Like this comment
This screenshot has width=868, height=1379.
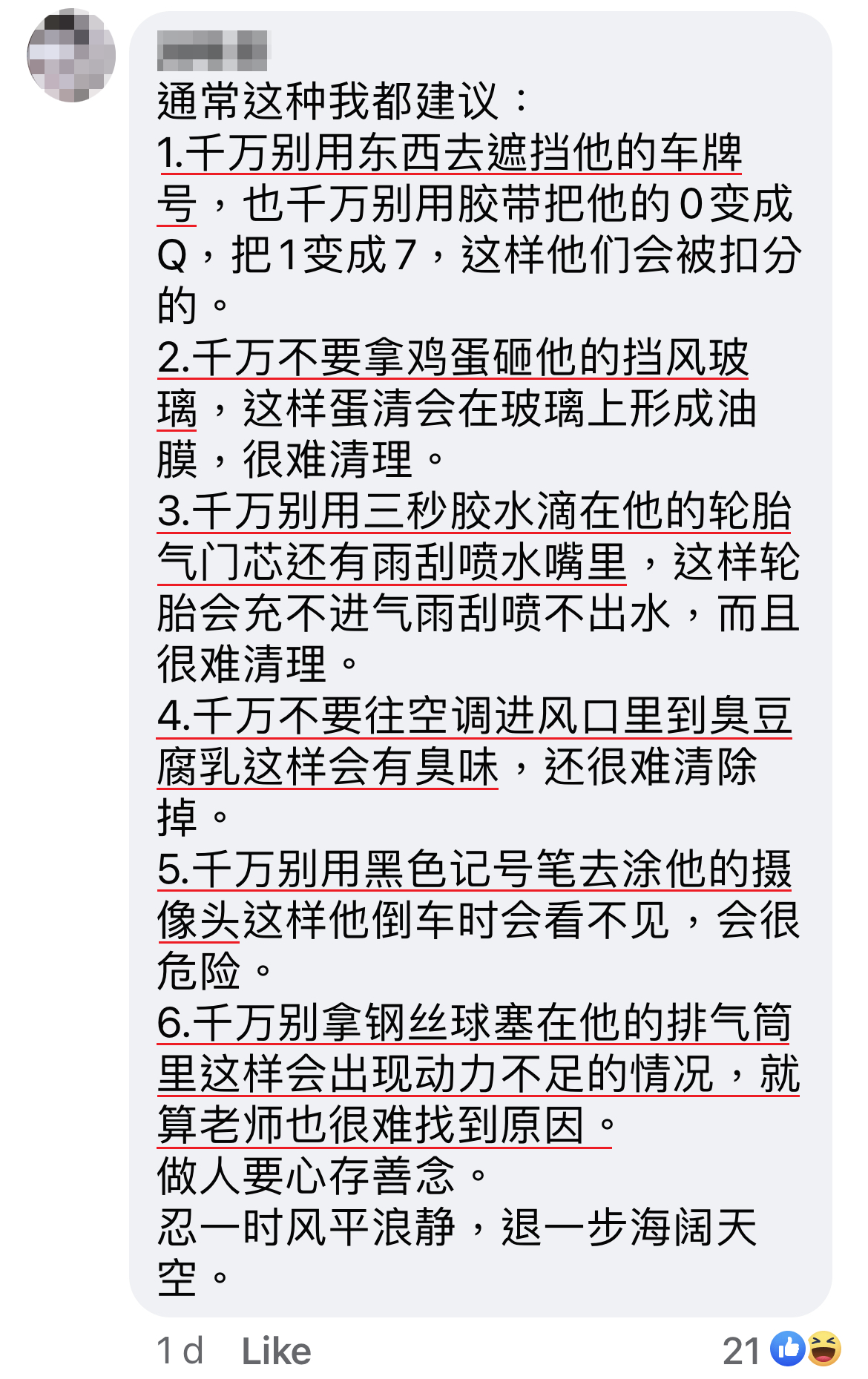click(x=276, y=1351)
